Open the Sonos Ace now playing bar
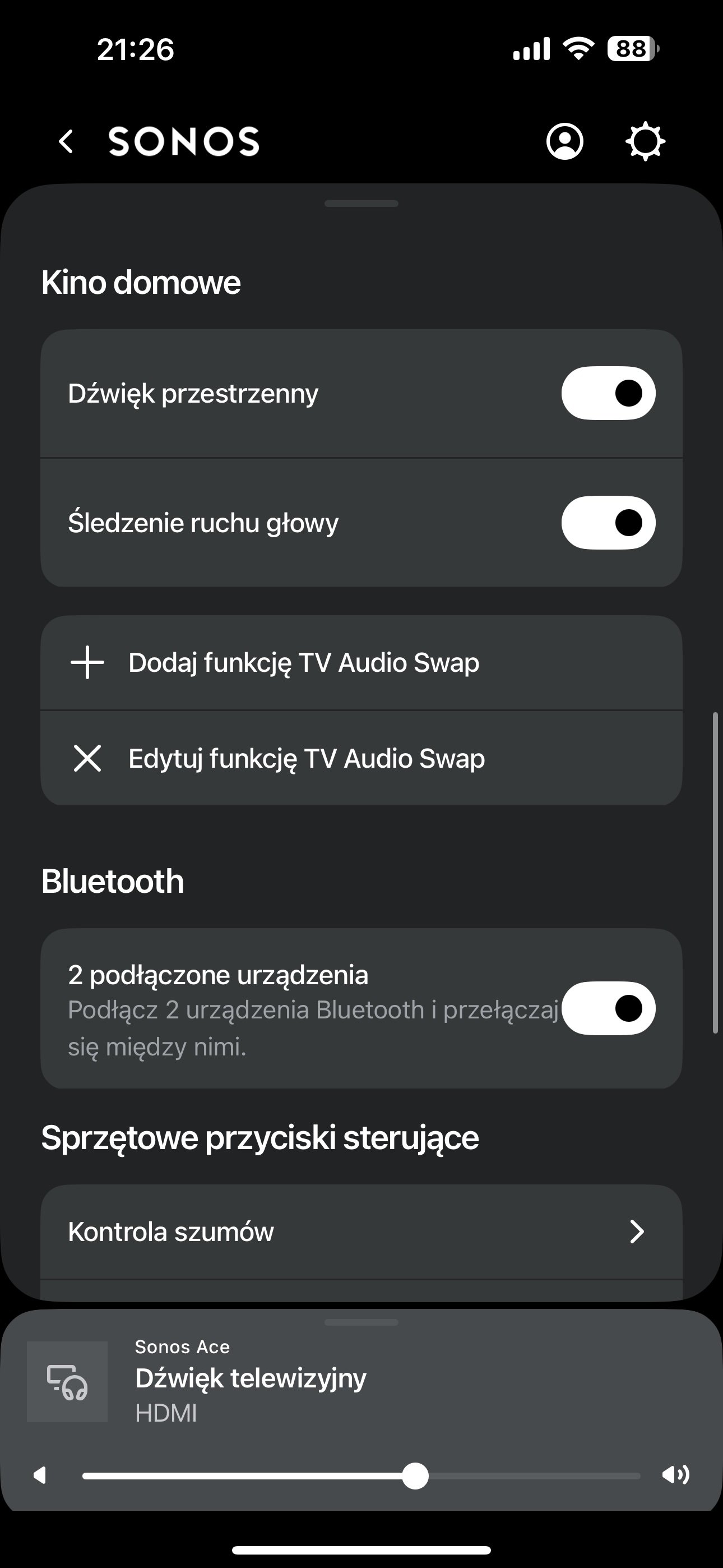The image size is (723, 1568). (361, 1382)
